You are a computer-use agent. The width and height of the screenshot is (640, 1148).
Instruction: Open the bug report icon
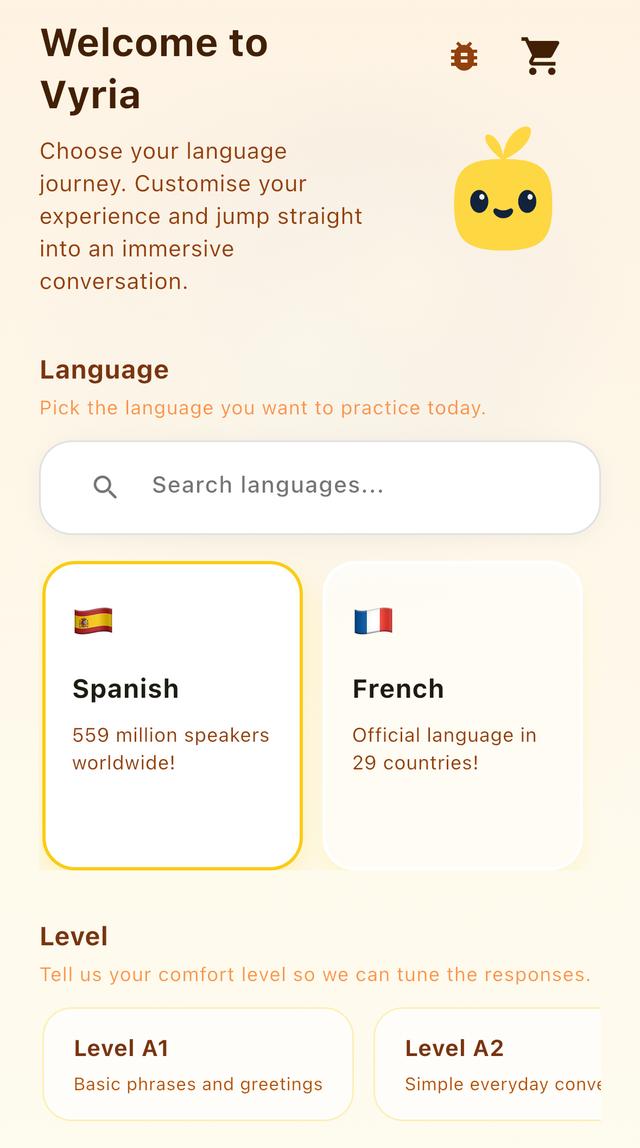[464, 57]
